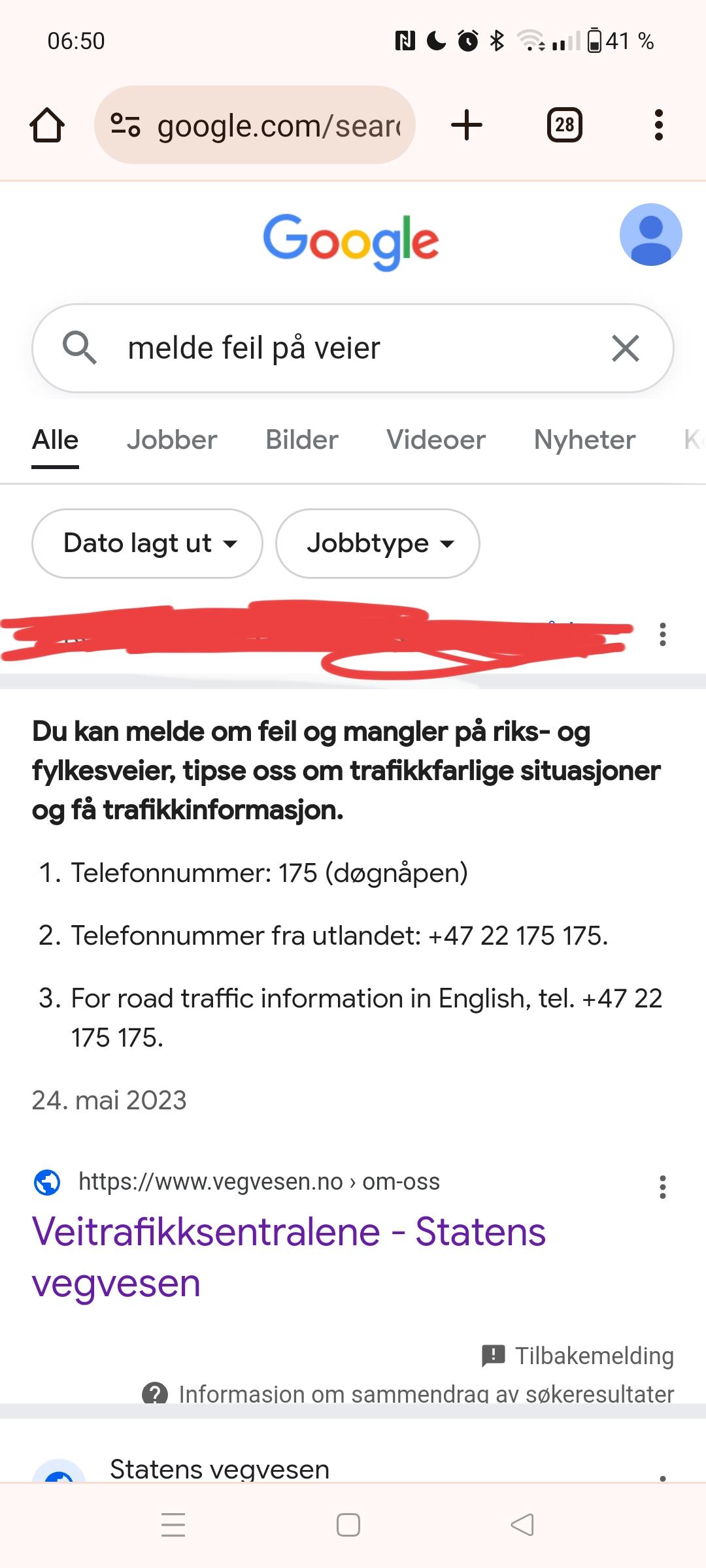This screenshot has height=1568, width=706.
Task: Switch to the Jobber tab
Action: pos(172,440)
